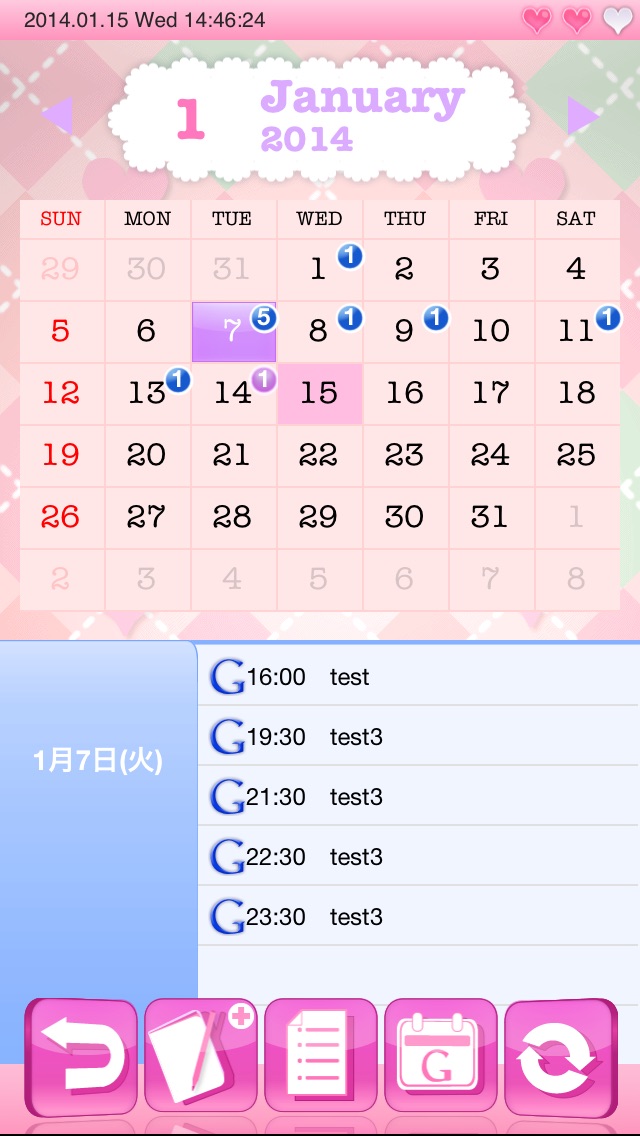Viewport: 640px width, 1136px height.
Task: Select January 8 on the calendar
Action: (319, 331)
